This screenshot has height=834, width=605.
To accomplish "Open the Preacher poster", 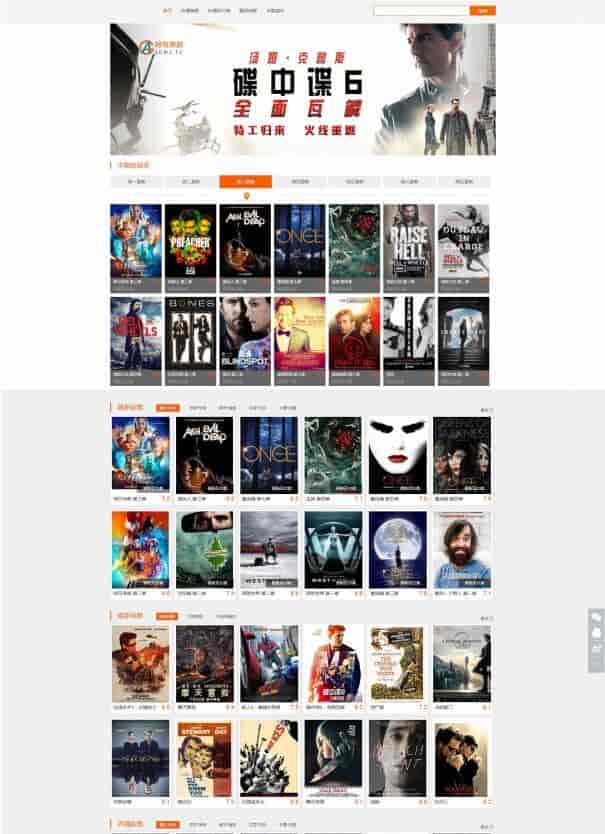I will (190, 240).
